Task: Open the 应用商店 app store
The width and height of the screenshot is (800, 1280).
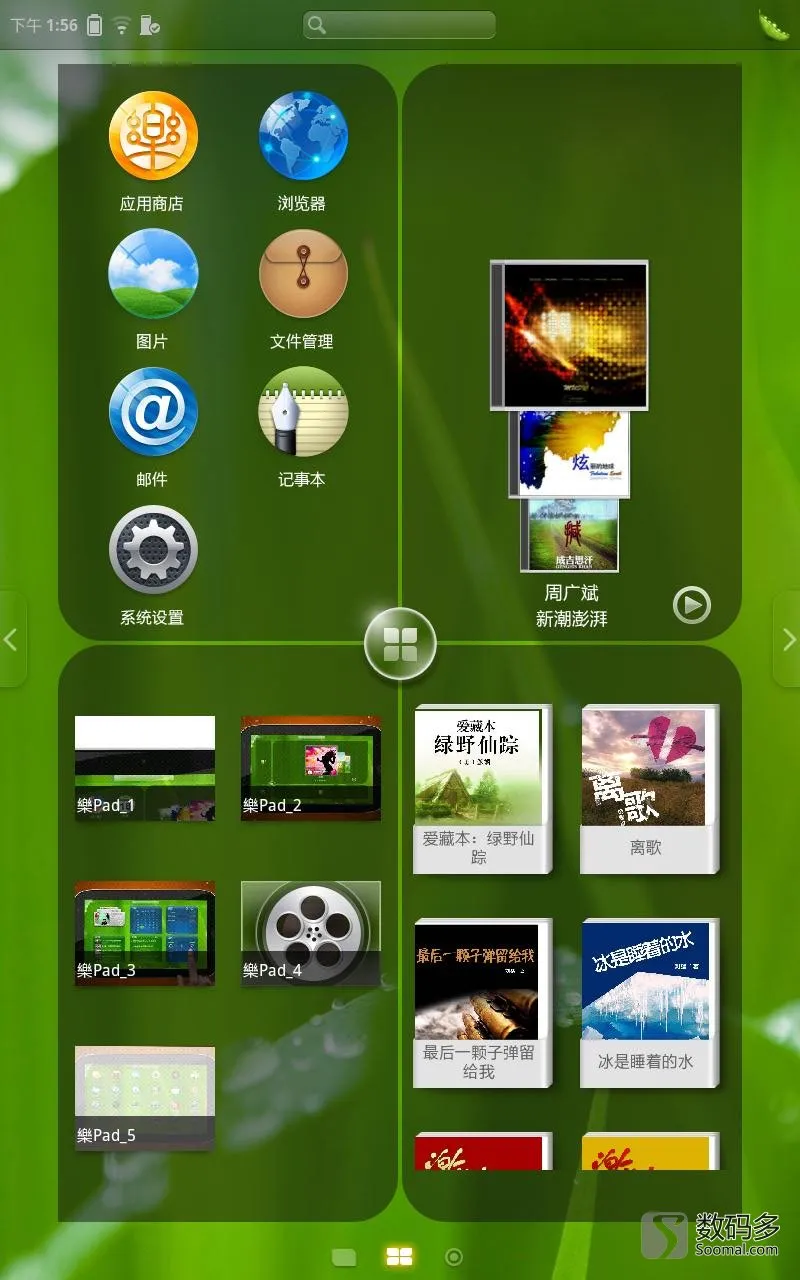Action: 153,136
